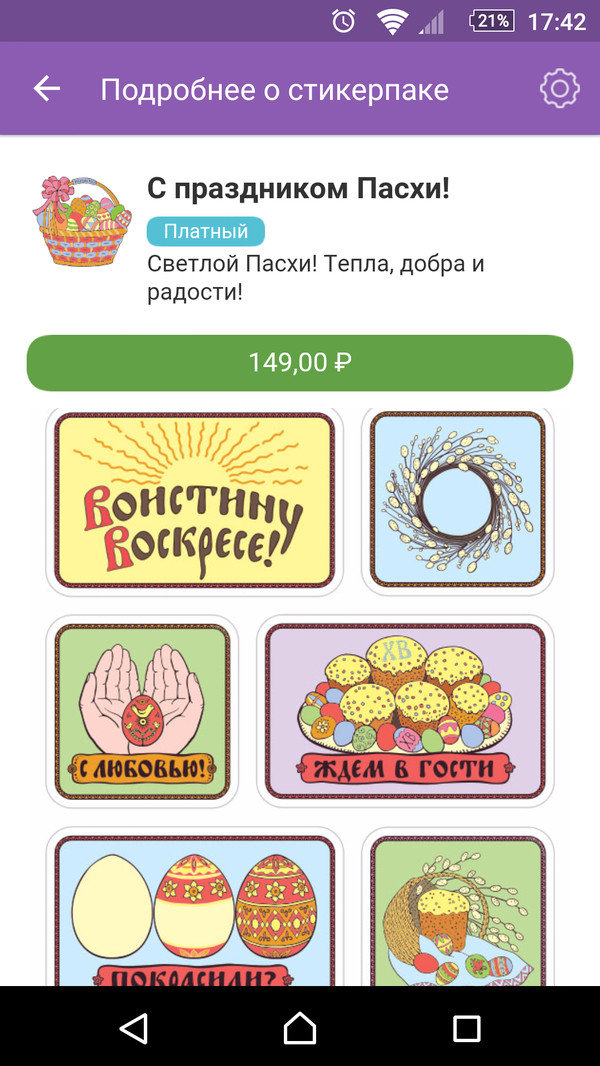This screenshot has height=1066, width=600.
Task: Buy the sticker pack for 149,00 ₽
Action: coord(300,362)
